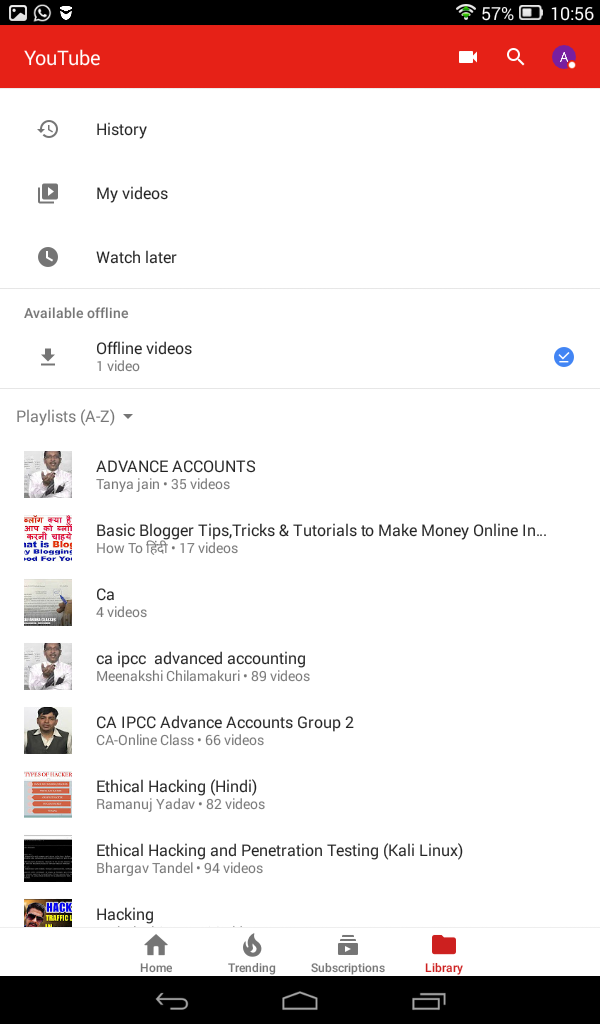600x1024 pixels.
Task: Open Offline videos
Action: 144,356
